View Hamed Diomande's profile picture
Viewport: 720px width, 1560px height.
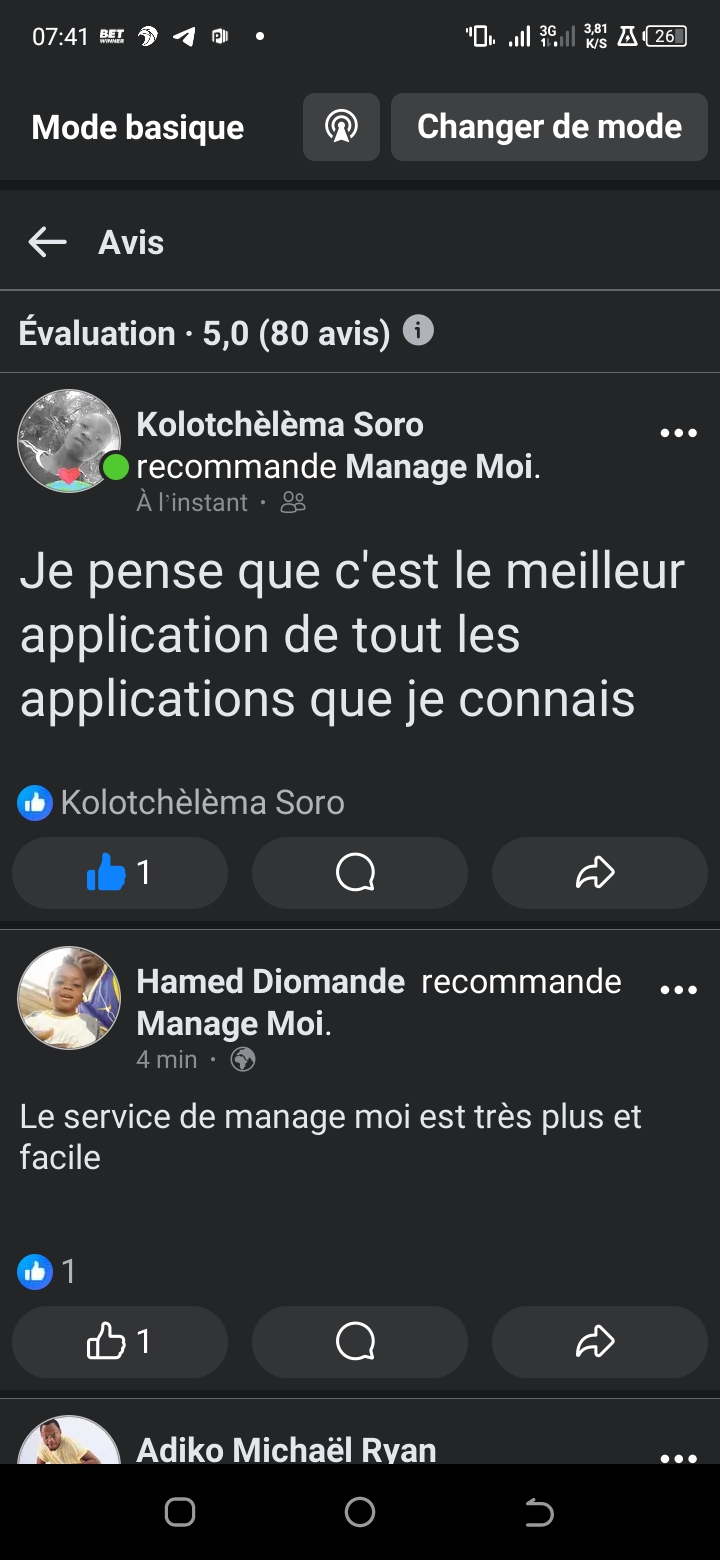69,997
